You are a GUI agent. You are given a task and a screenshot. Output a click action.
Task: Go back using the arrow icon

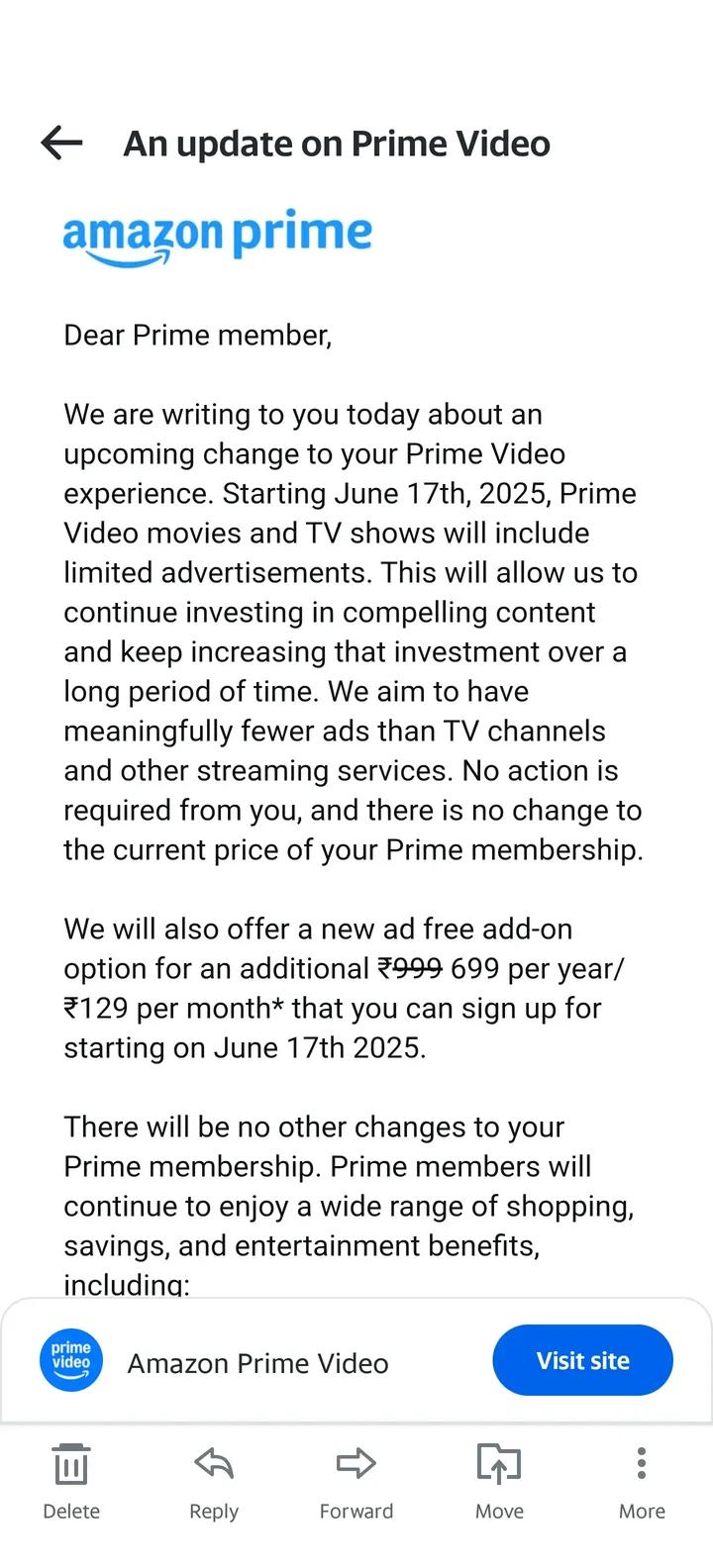[61, 144]
